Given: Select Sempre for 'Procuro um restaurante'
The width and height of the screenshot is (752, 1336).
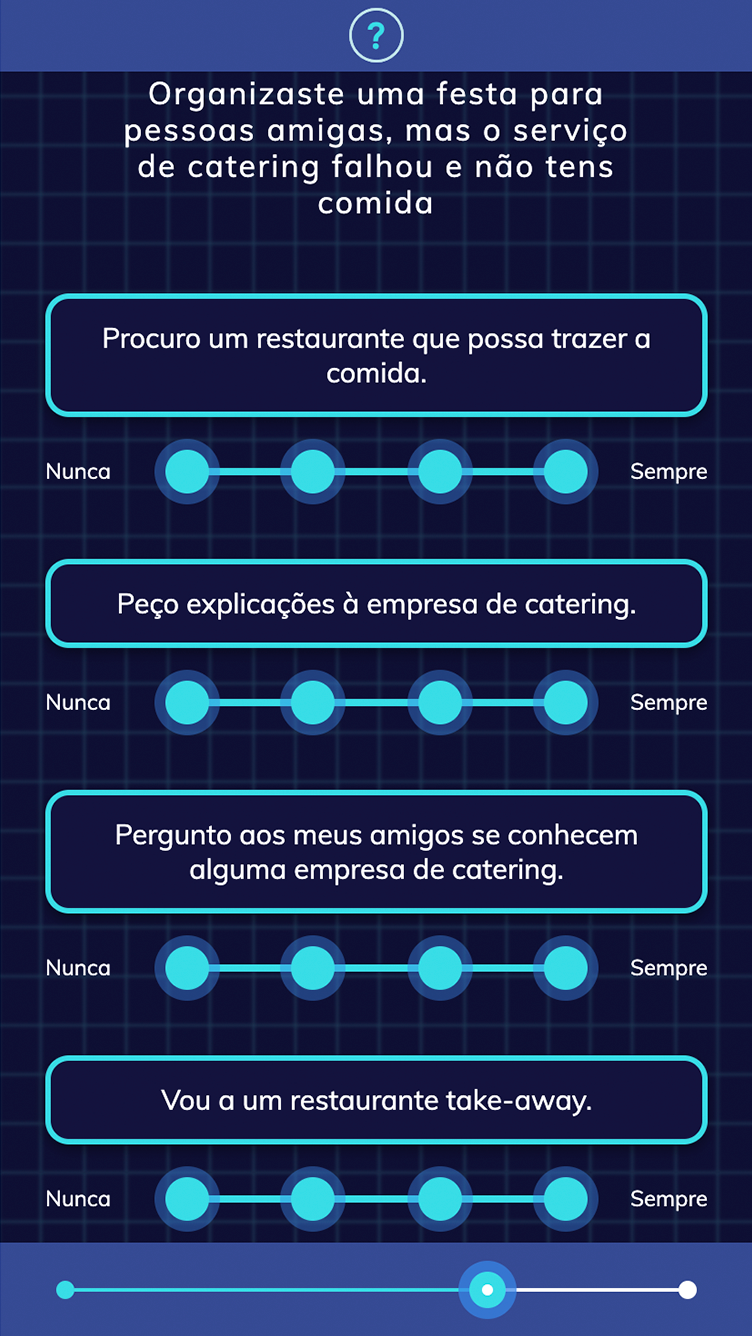Looking at the screenshot, I should click(565, 471).
